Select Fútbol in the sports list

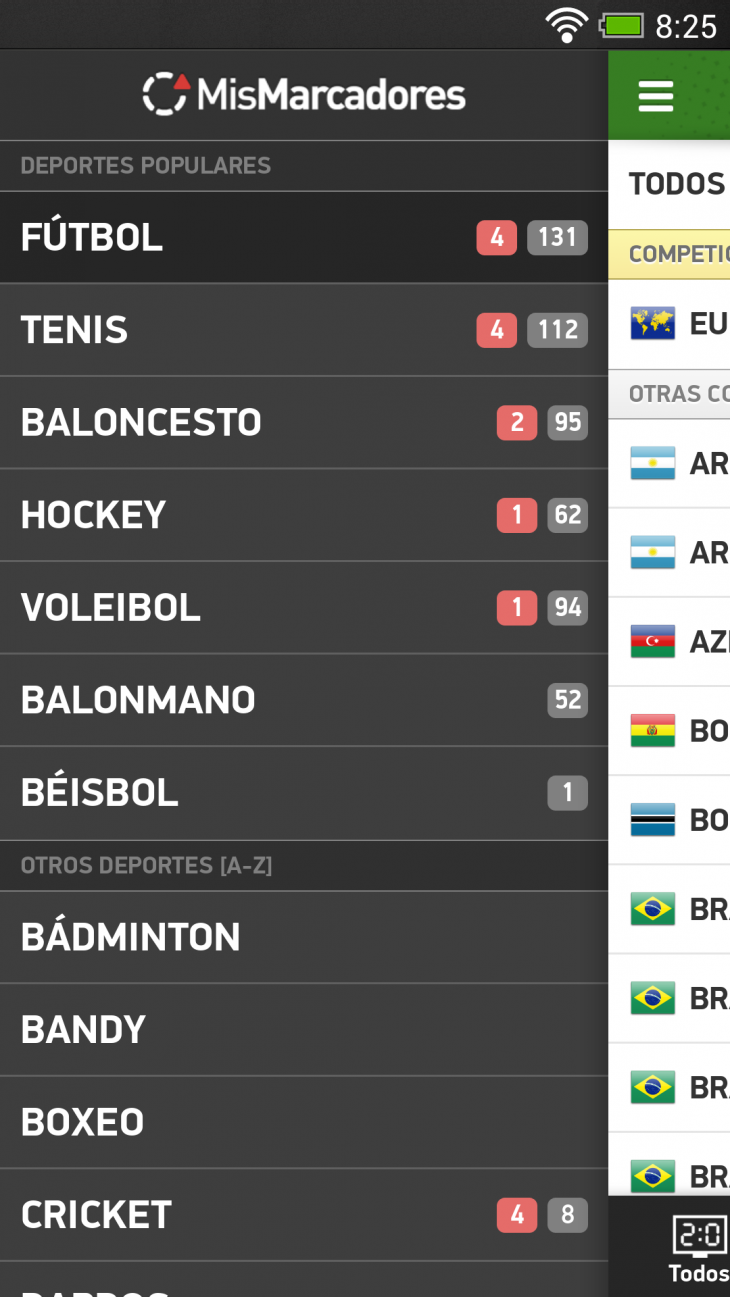[304, 237]
